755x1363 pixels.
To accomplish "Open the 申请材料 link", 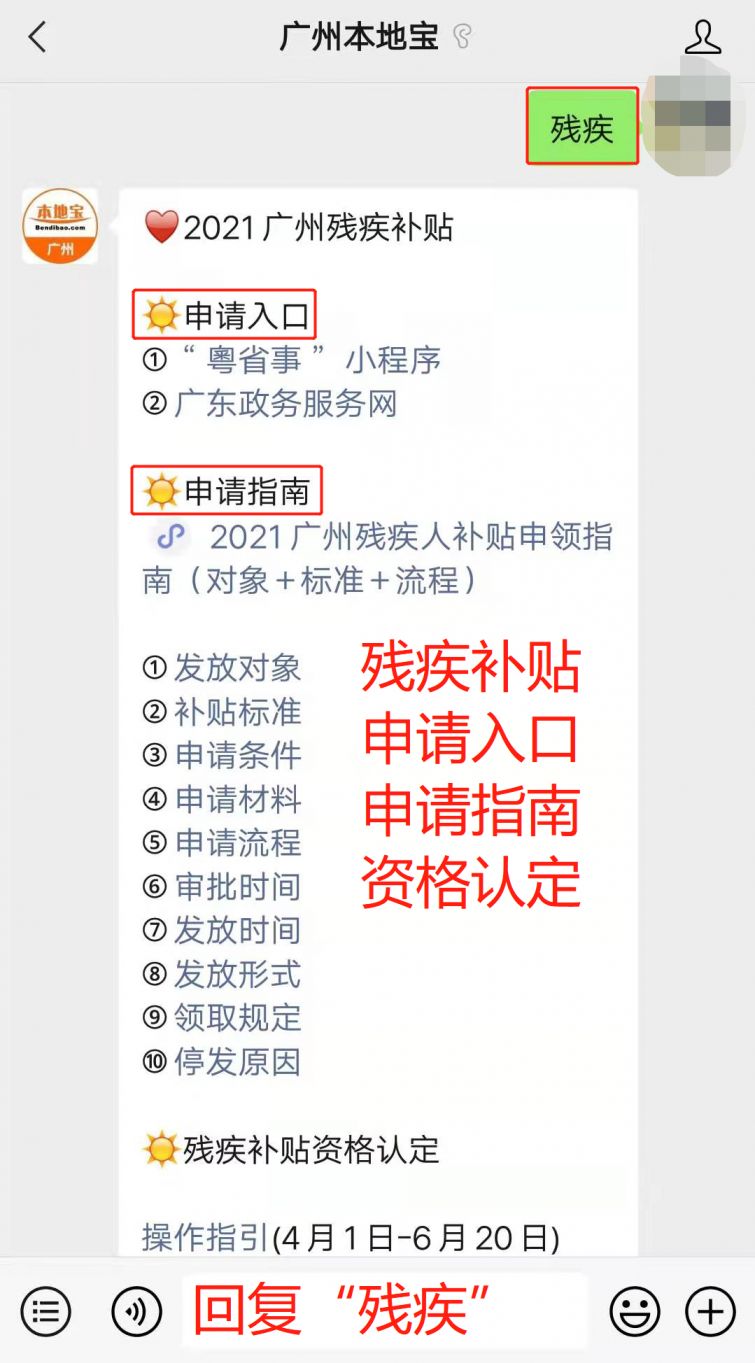I will click(x=237, y=799).
